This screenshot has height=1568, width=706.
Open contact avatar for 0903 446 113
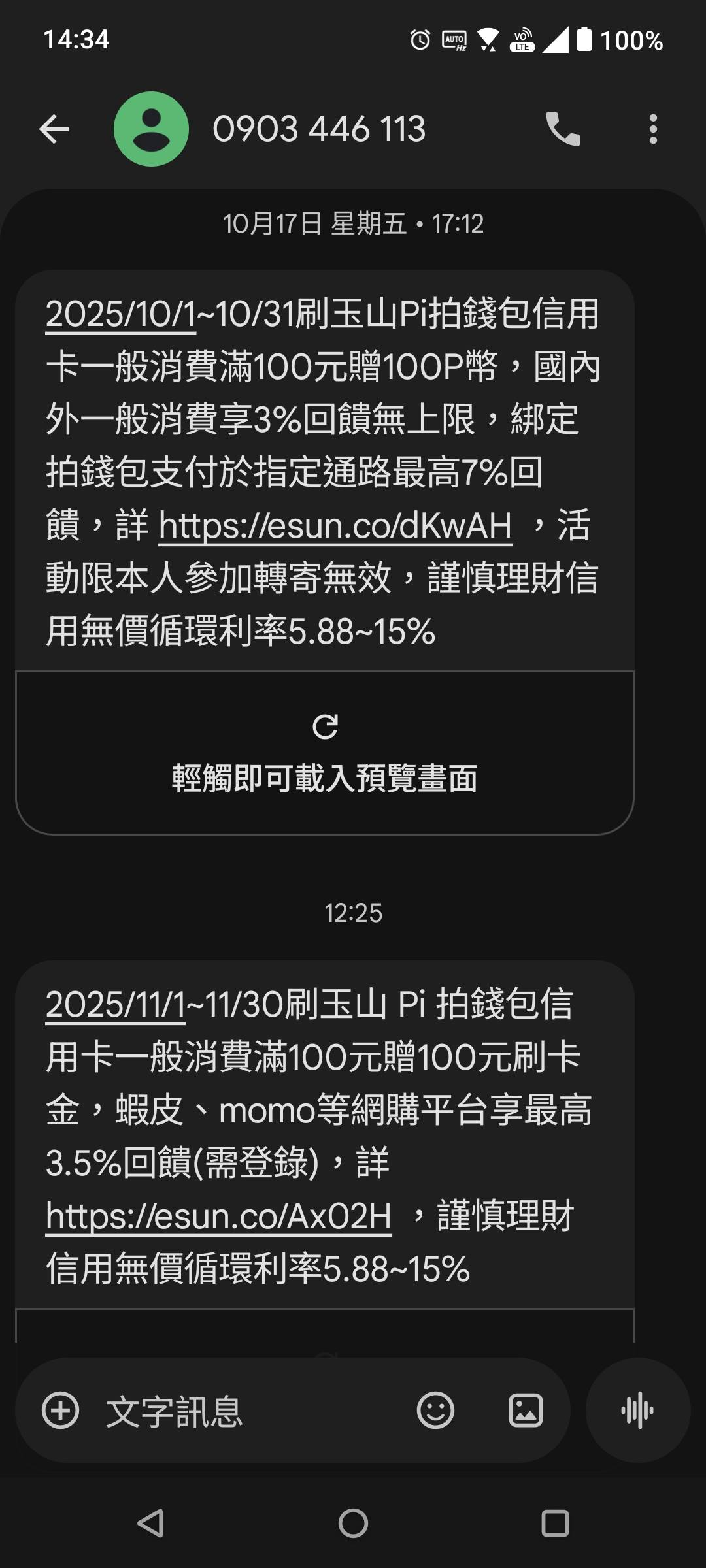(151, 129)
